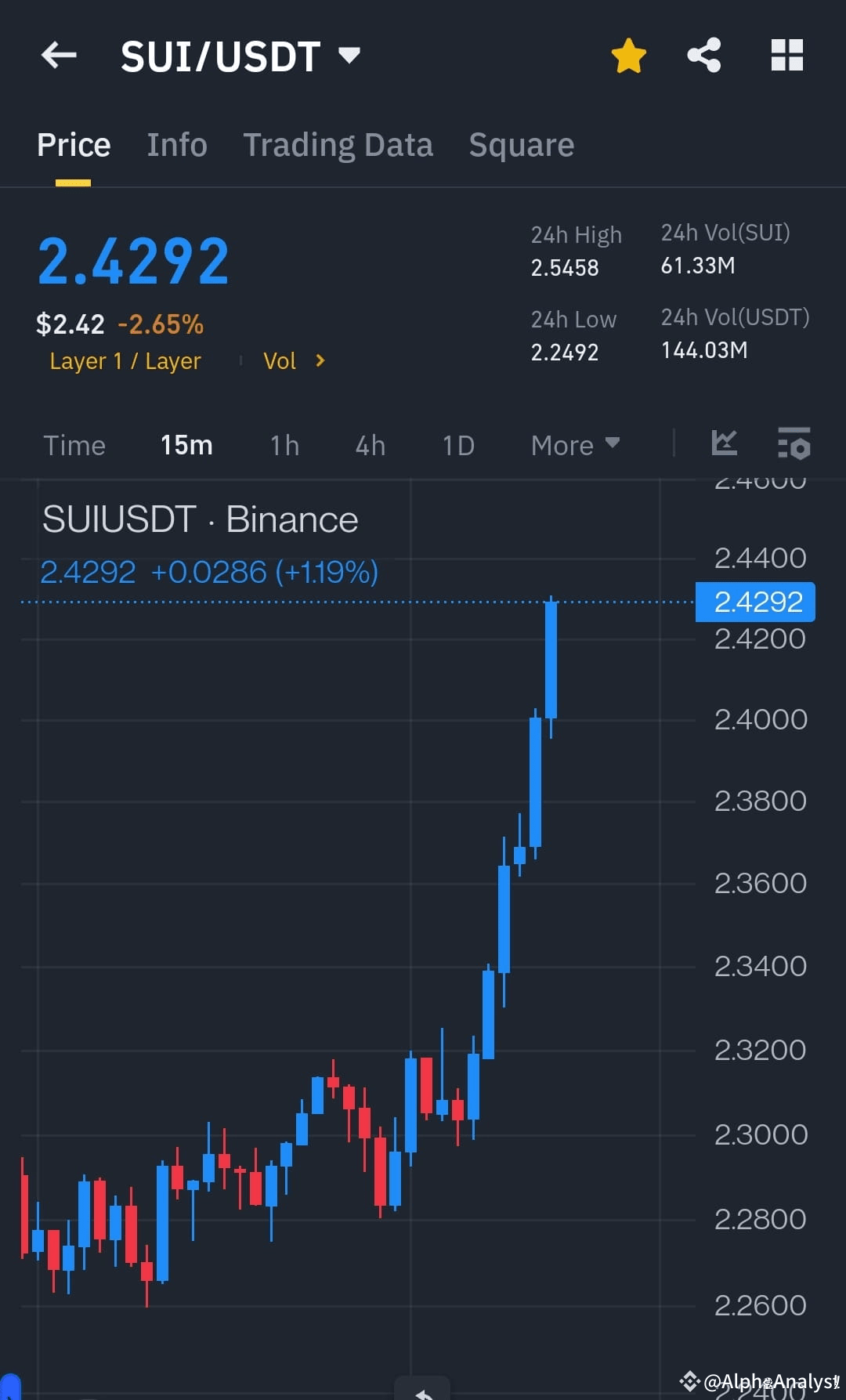The height and width of the screenshot is (1400, 846).
Task: Tap the highlighted 2.4292 price label
Action: click(x=754, y=601)
